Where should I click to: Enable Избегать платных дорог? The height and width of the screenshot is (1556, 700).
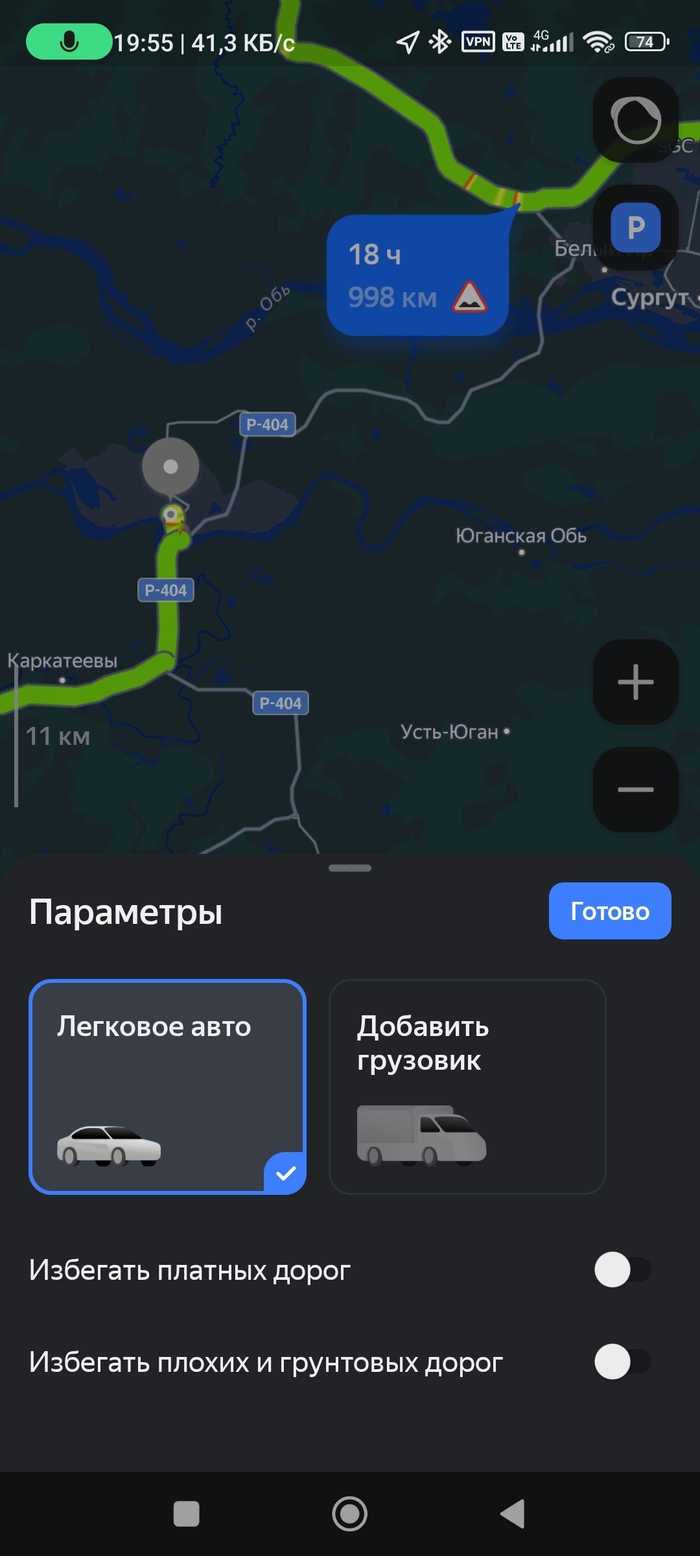tap(622, 1270)
